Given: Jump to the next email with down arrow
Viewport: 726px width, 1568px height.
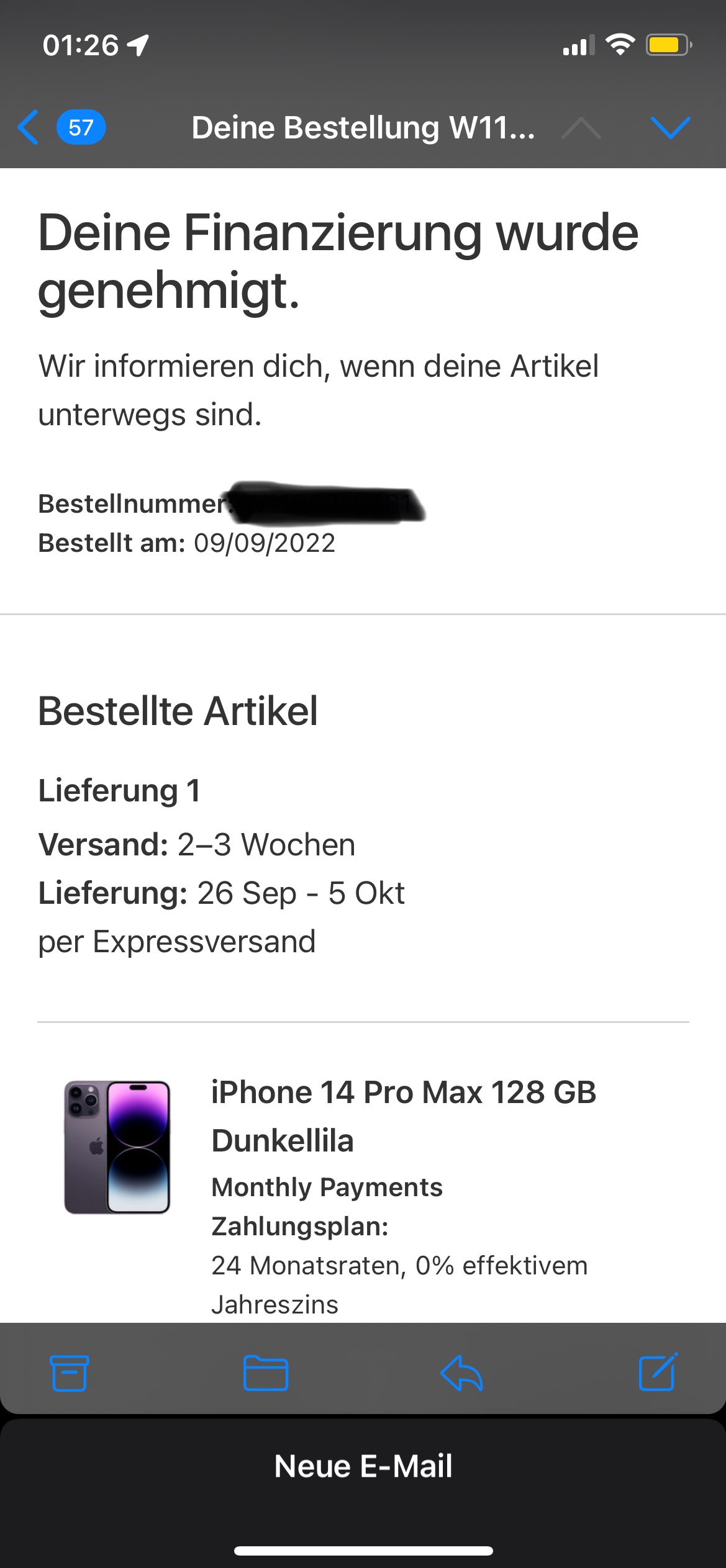Looking at the screenshot, I should [670, 127].
